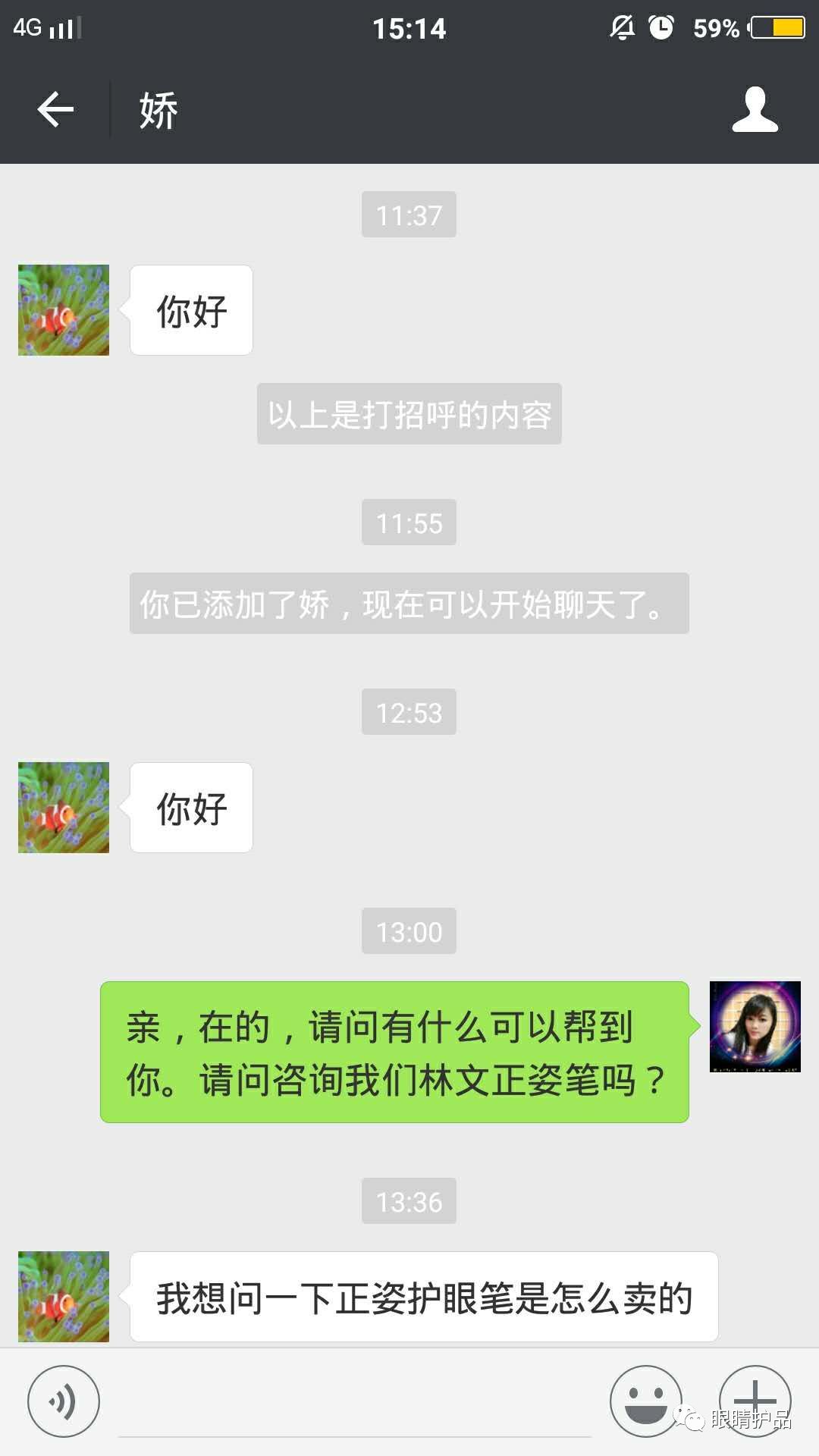The image size is (819, 1456).
Task: Open chat details via the profile icon
Action: pyautogui.click(x=755, y=110)
